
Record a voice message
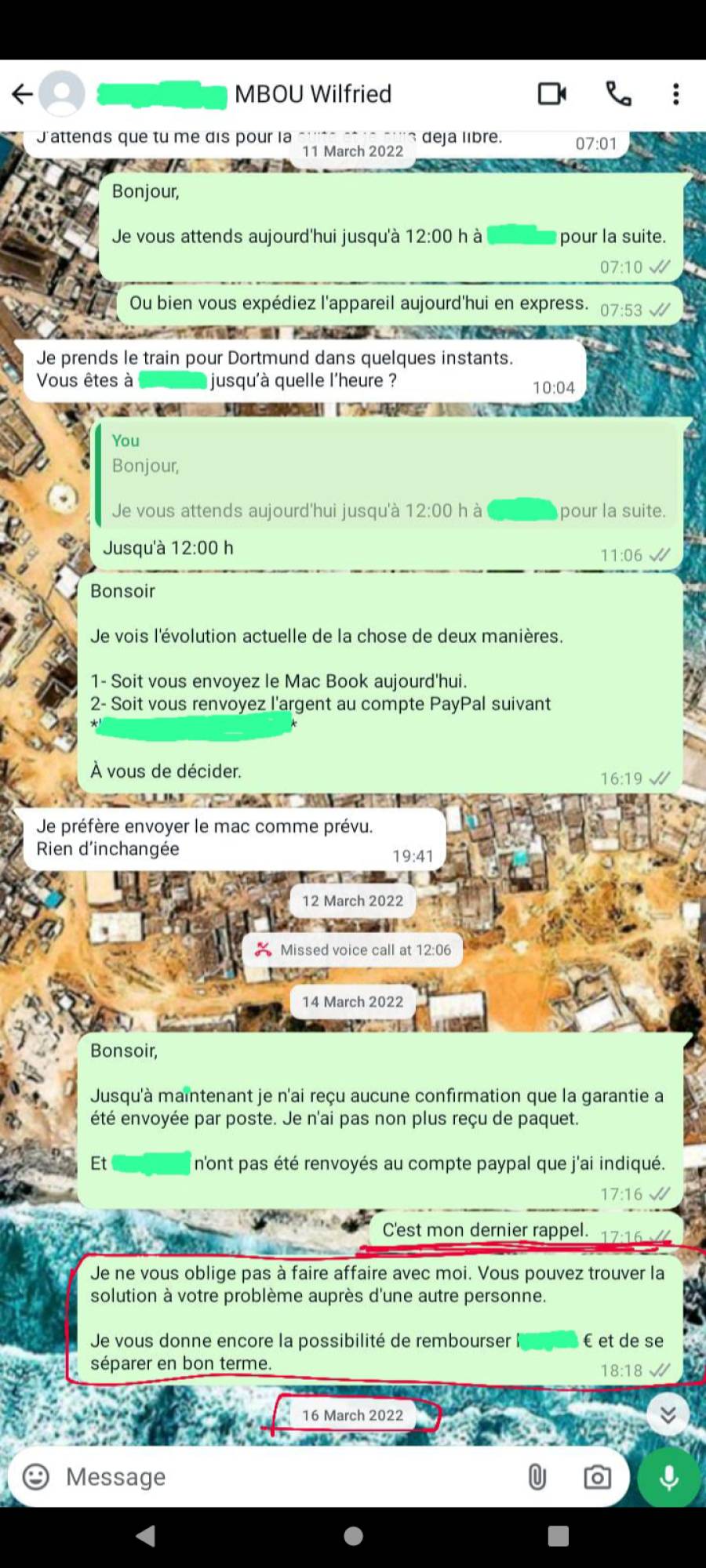(x=668, y=1477)
